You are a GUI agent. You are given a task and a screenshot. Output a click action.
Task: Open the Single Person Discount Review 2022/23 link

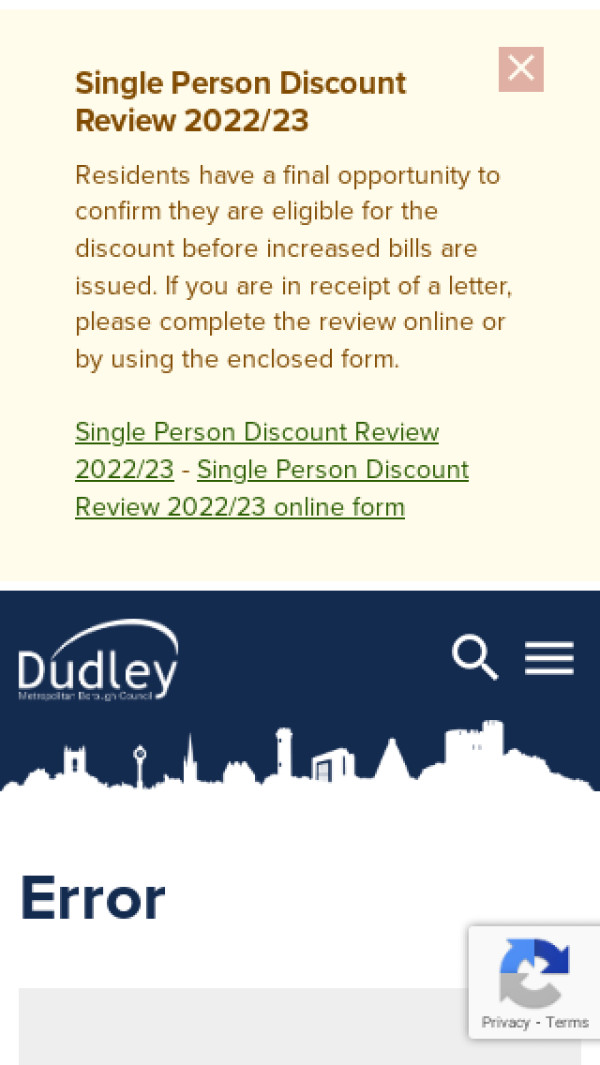[257, 433]
